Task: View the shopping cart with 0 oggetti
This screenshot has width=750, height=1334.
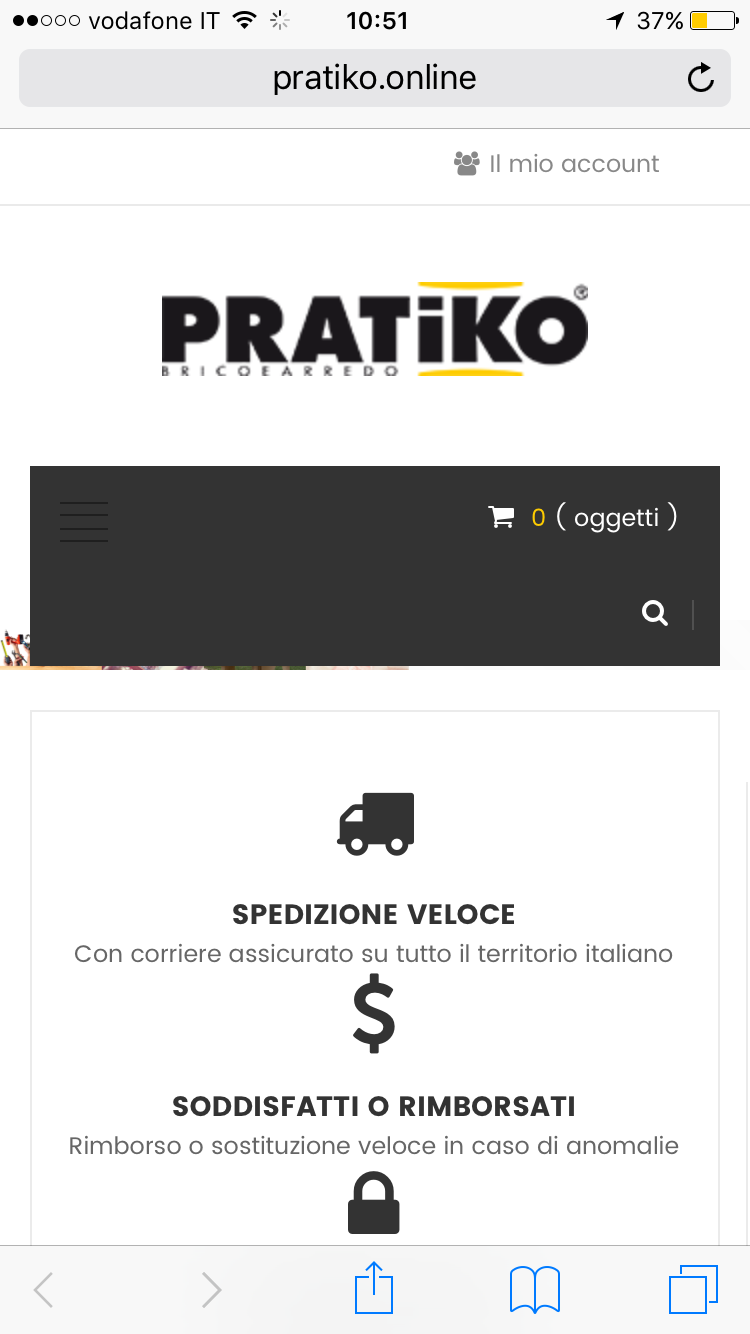Action: pos(582,517)
